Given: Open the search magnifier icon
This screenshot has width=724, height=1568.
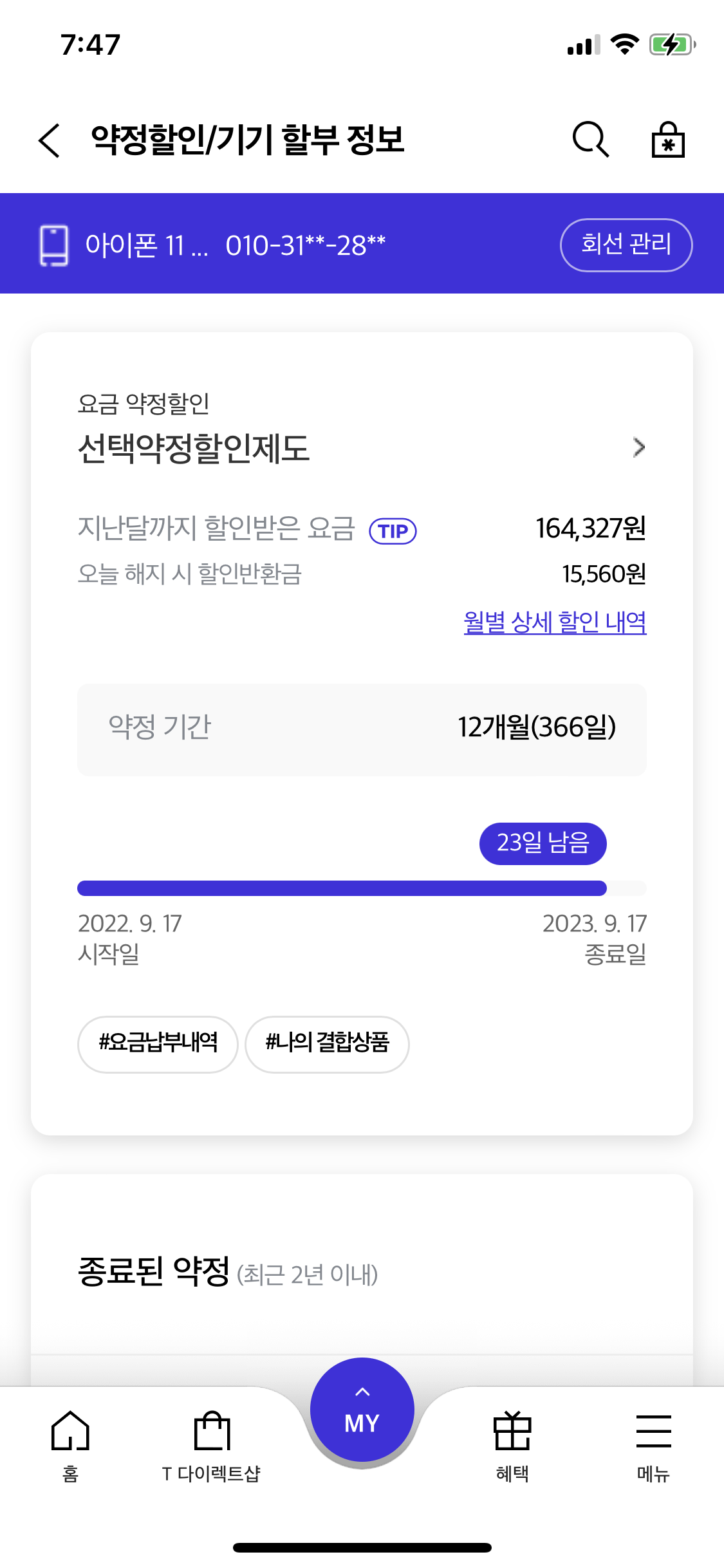Looking at the screenshot, I should click(x=591, y=139).
